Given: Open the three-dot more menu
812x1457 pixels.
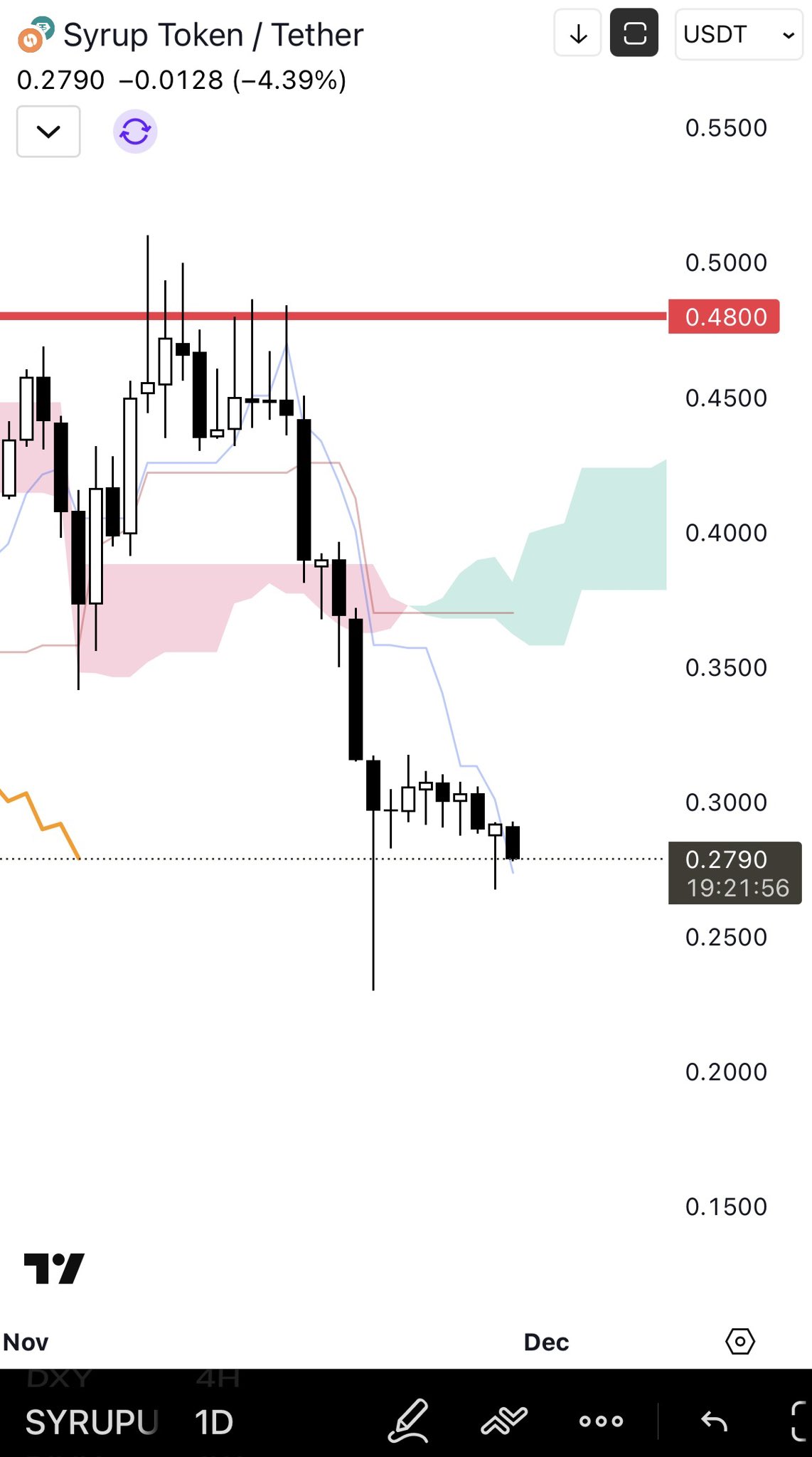Looking at the screenshot, I should click(x=601, y=1421).
